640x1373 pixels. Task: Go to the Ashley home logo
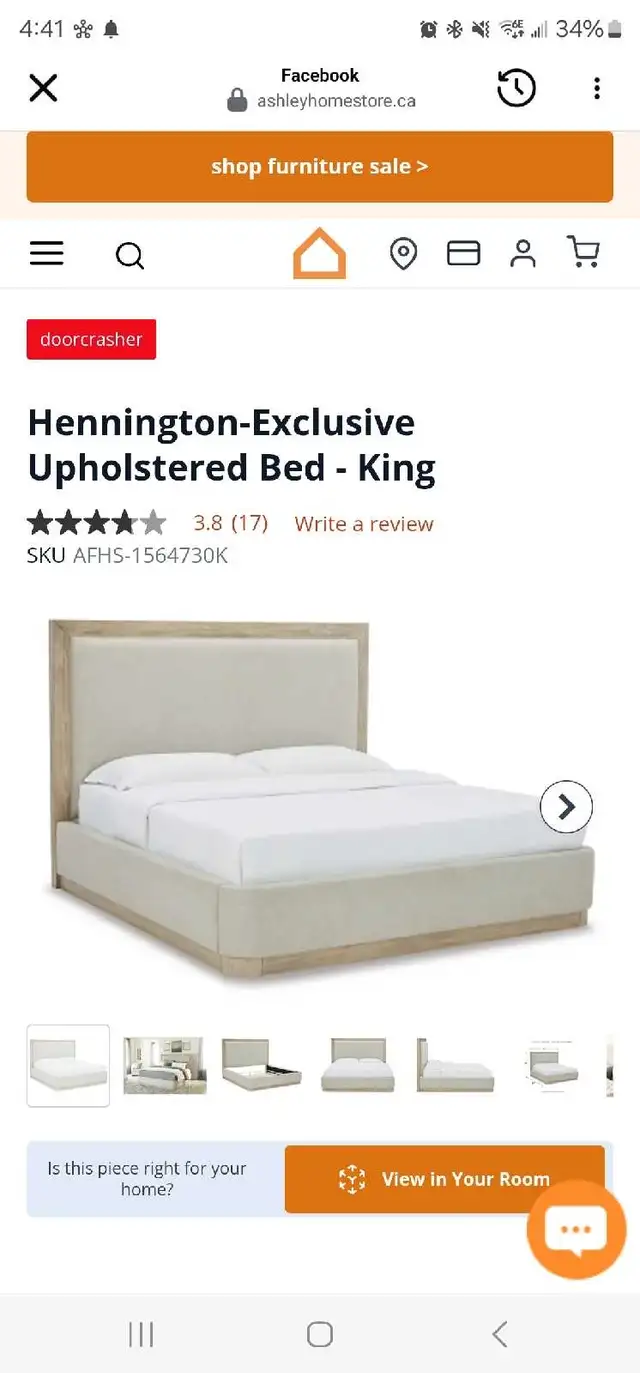point(319,253)
